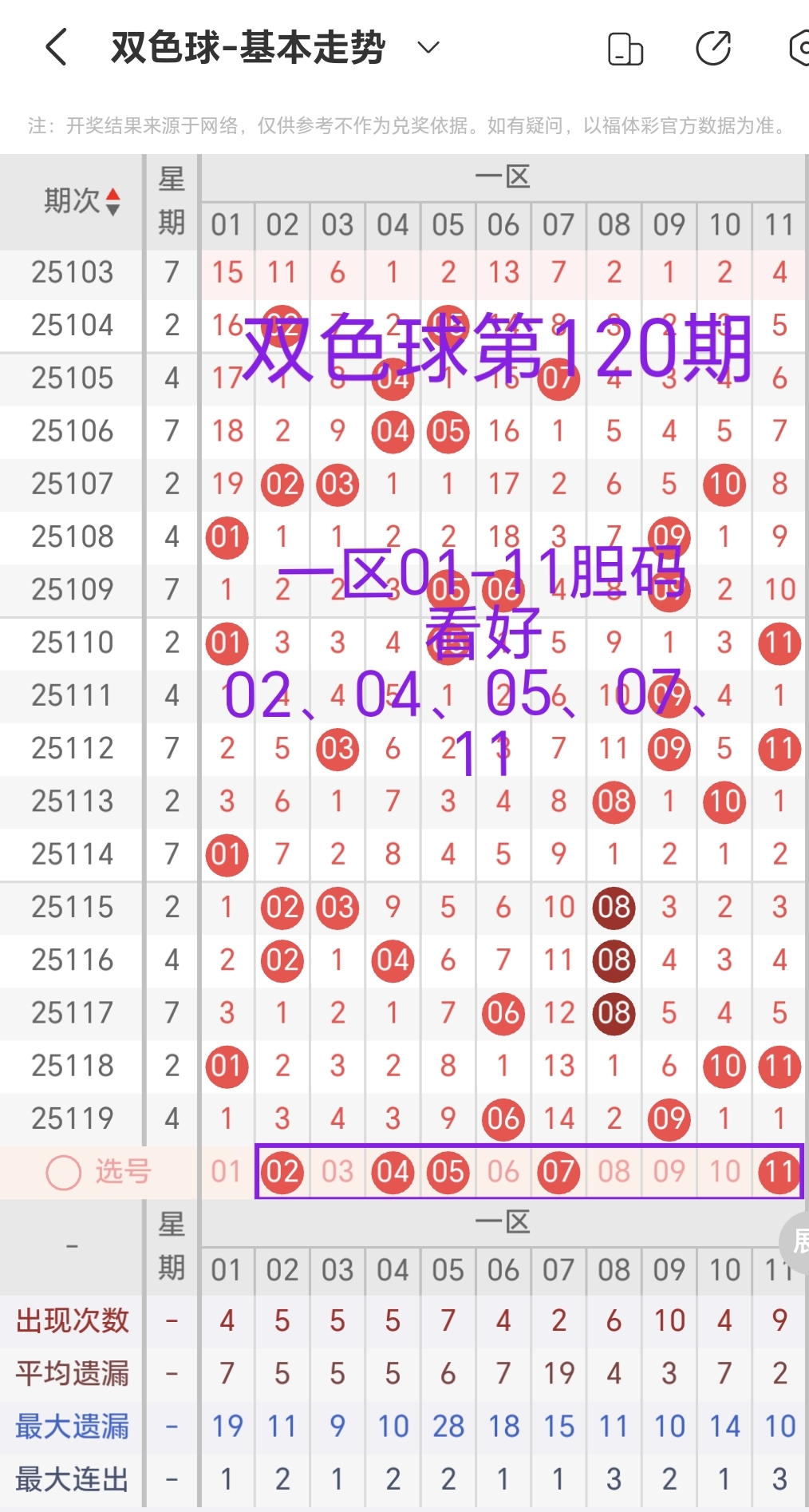Select number 03 in the 选号 row
Viewport: 809px width, 1512px height.
[x=337, y=1172]
